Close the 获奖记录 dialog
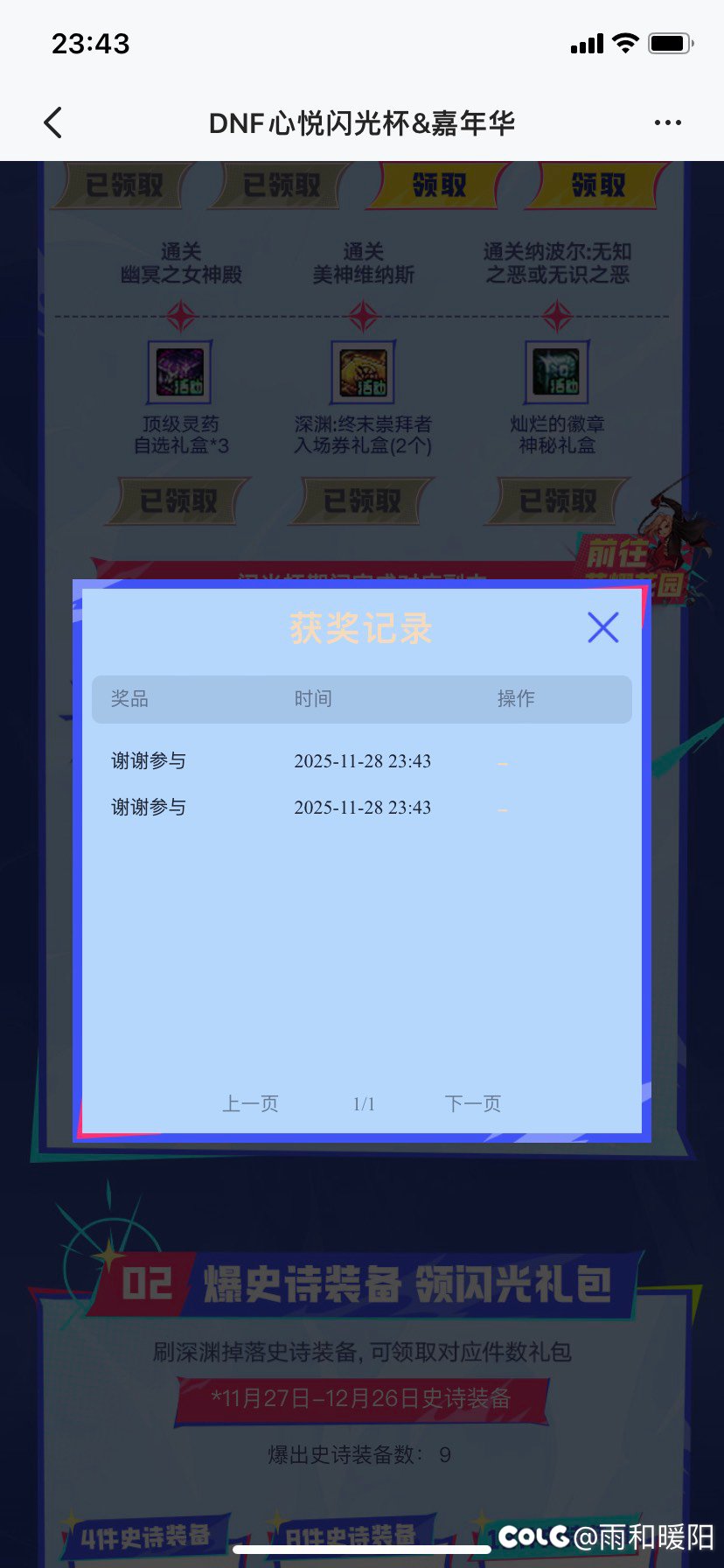The height and width of the screenshot is (1568, 724). 602,627
